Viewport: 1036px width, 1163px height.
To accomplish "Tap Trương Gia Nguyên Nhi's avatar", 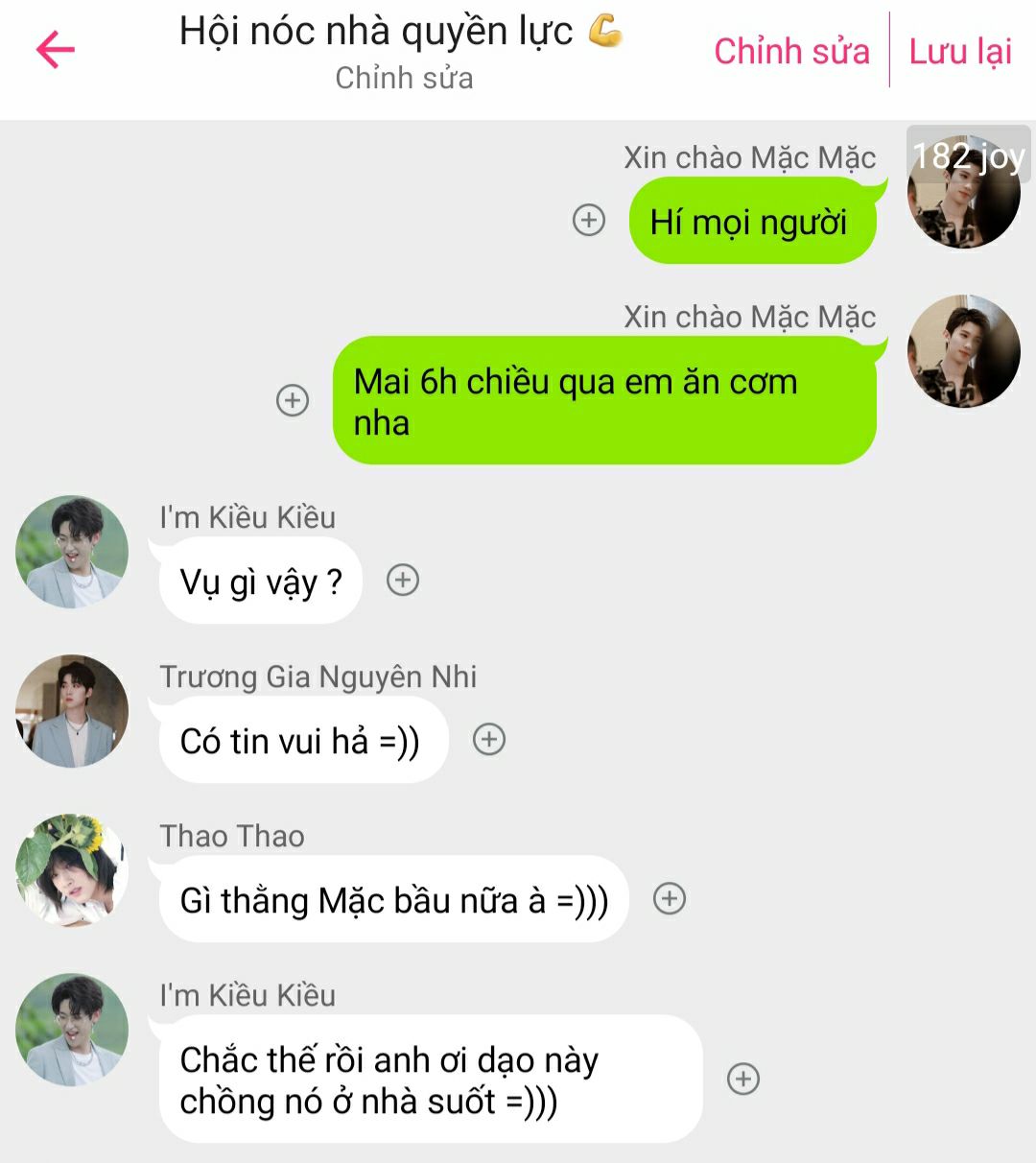I will point(72,711).
